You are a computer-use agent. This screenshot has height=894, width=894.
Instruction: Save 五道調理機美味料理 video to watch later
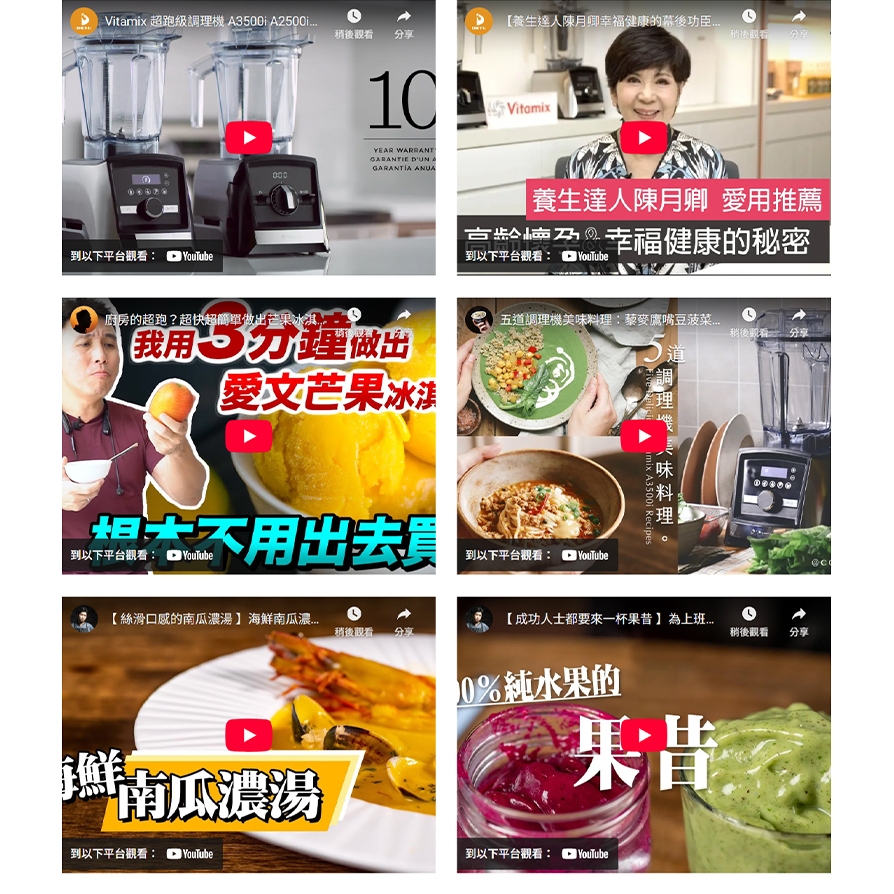[x=749, y=322]
